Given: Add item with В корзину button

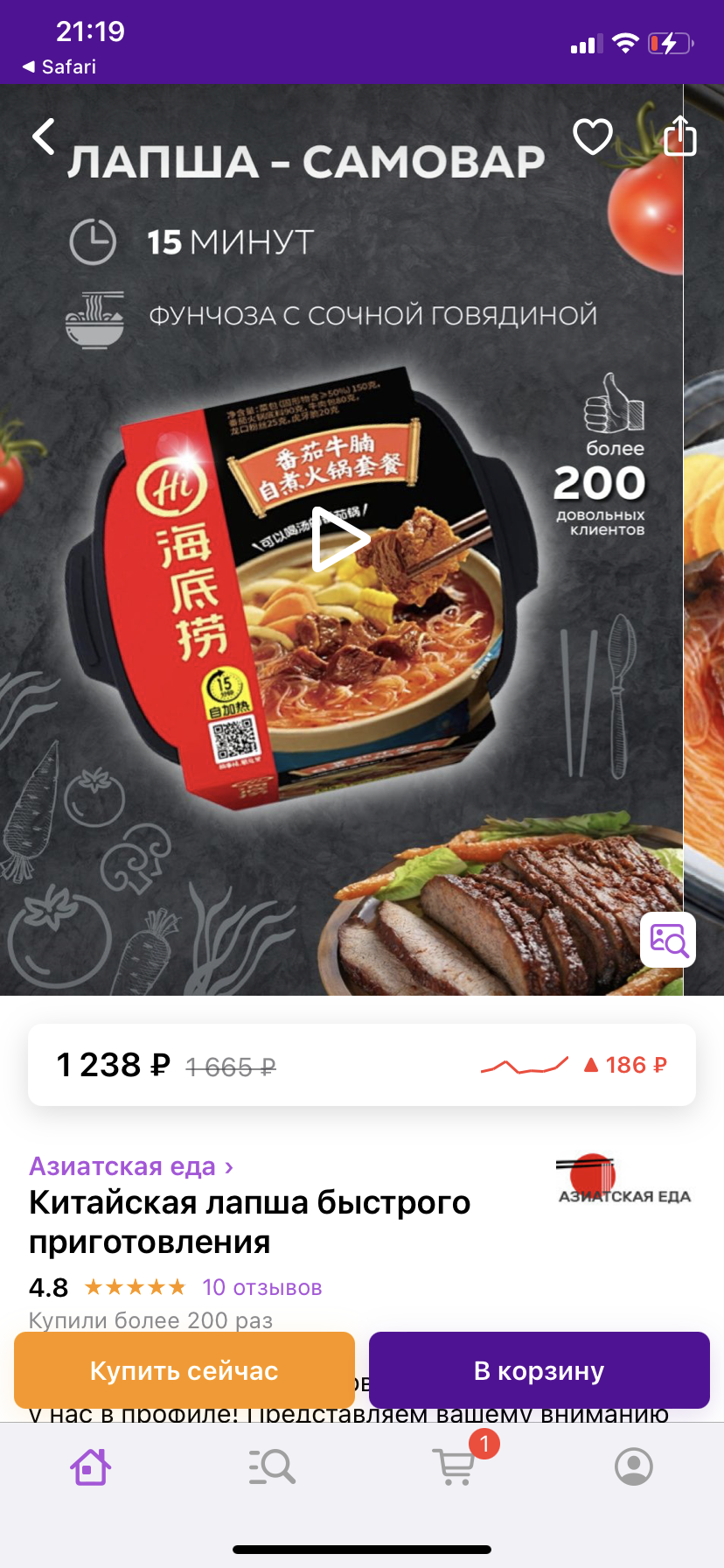Looking at the screenshot, I should click(x=539, y=1370).
